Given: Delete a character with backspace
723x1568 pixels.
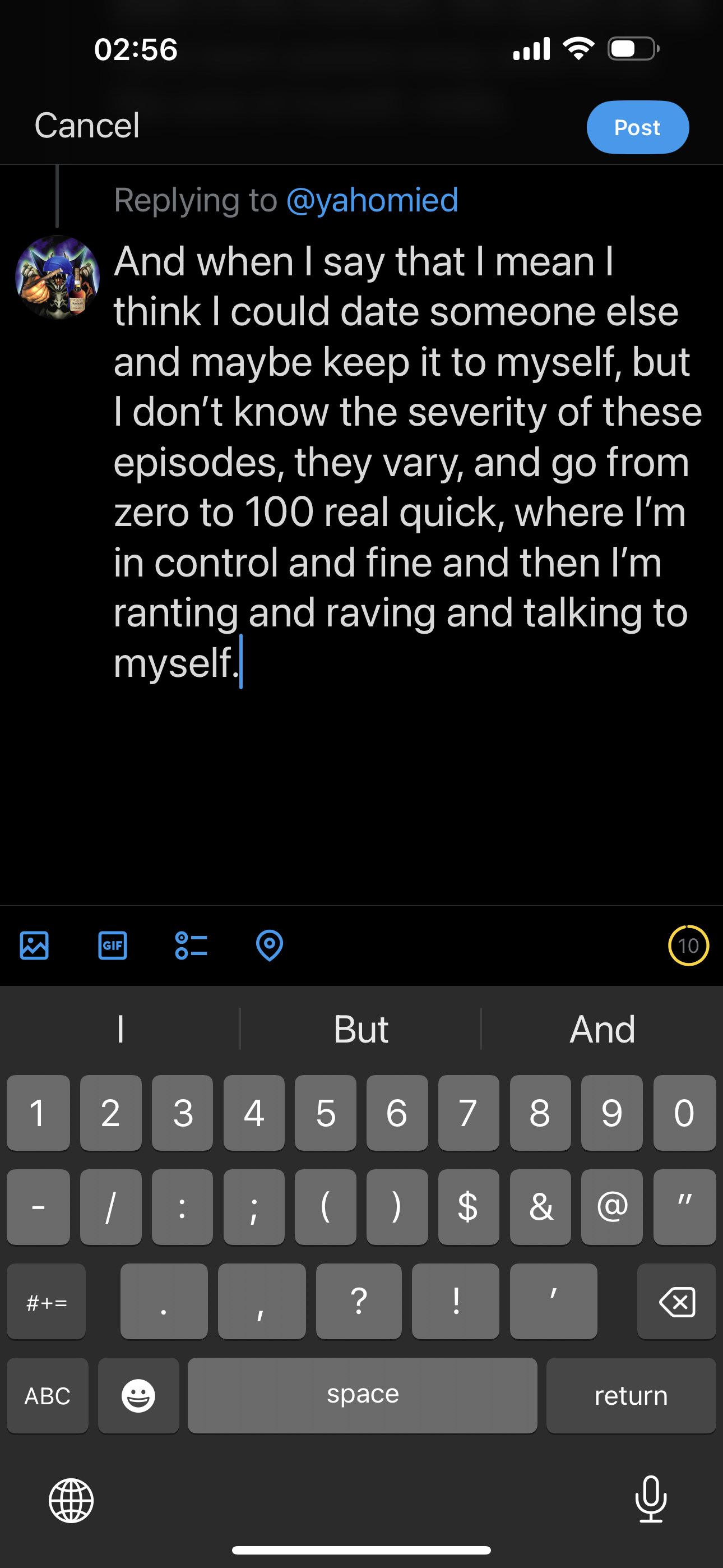Looking at the screenshot, I should (x=676, y=1302).
